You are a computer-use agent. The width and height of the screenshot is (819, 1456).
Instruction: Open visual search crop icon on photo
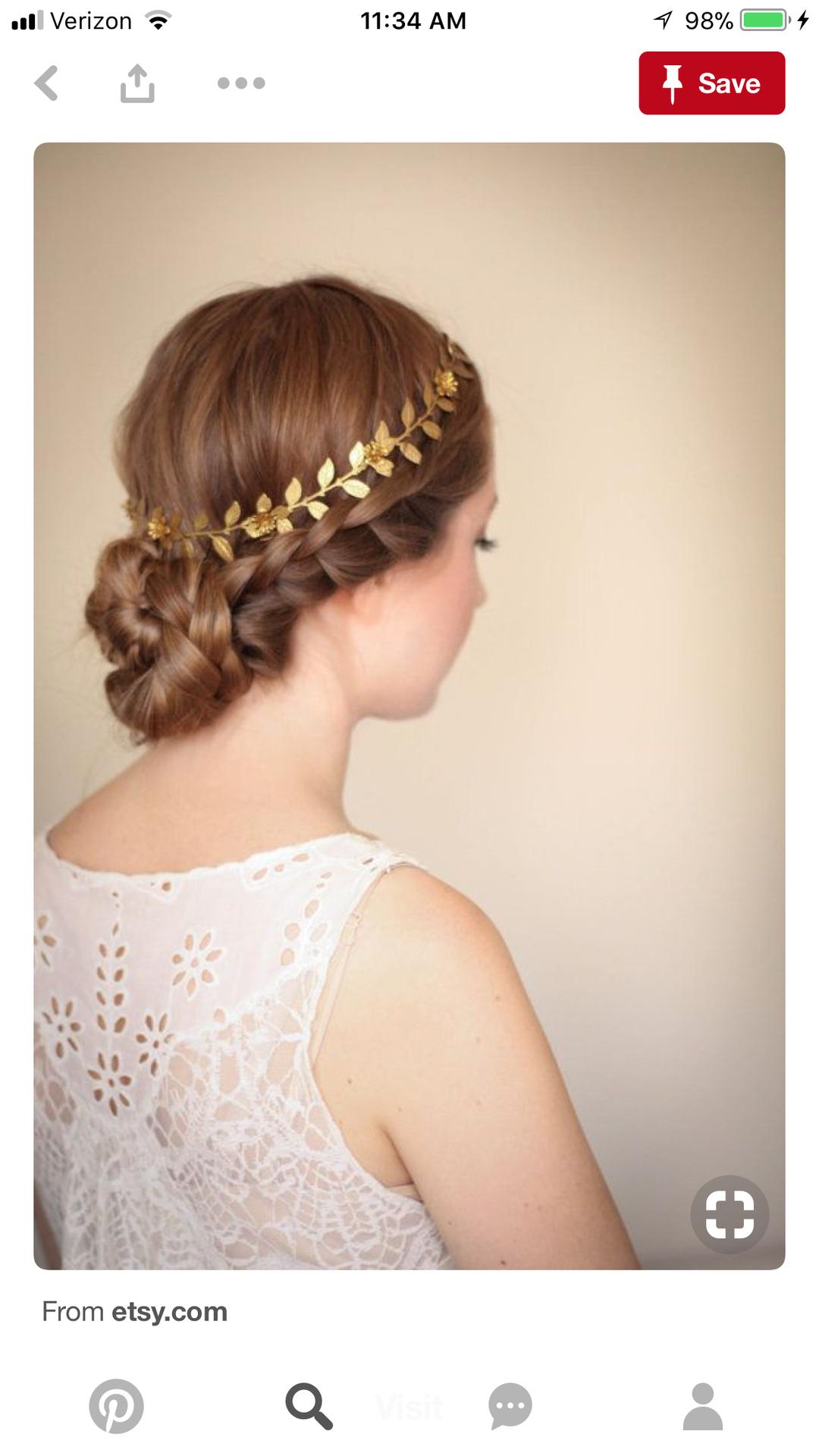[729, 1214]
